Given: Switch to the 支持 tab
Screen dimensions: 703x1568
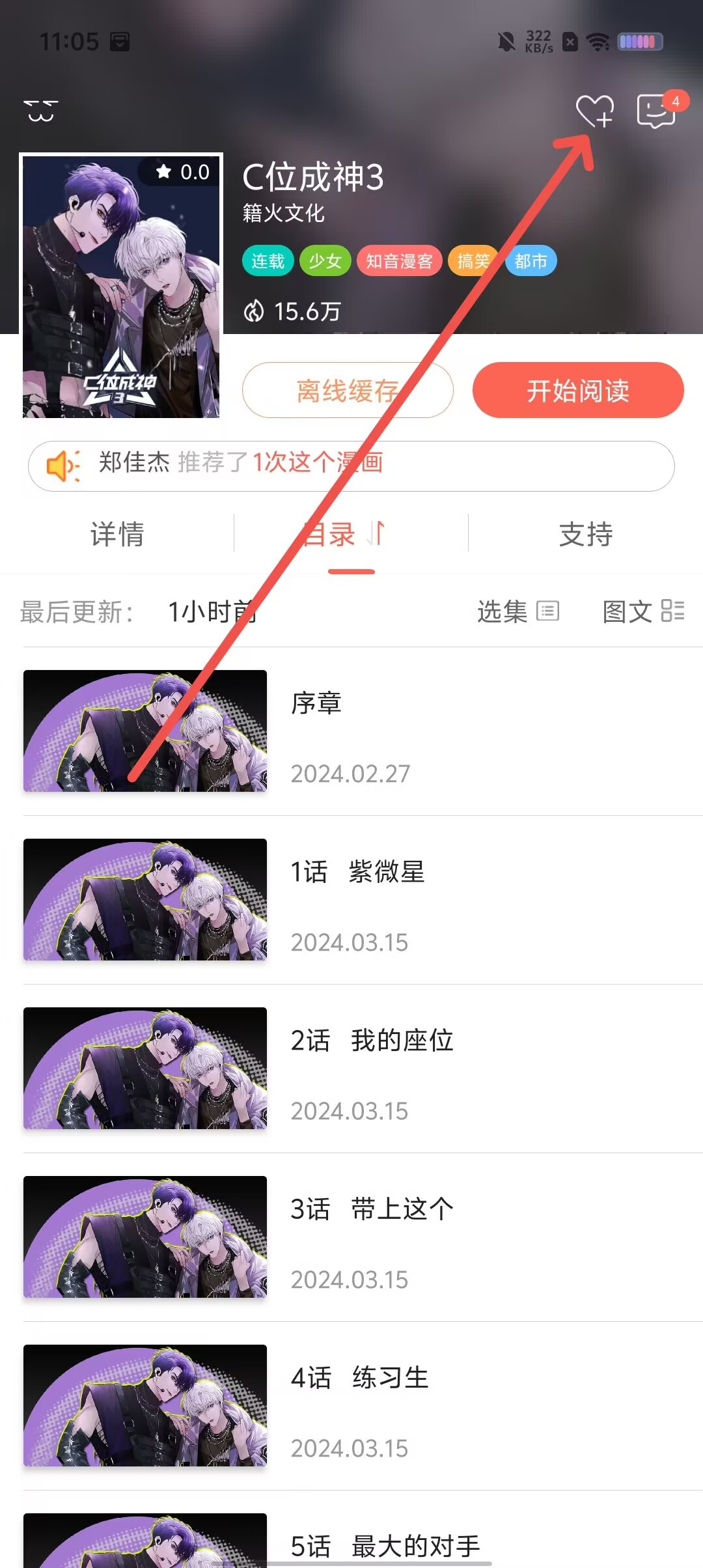Looking at the screenshot, I should 585,534.
